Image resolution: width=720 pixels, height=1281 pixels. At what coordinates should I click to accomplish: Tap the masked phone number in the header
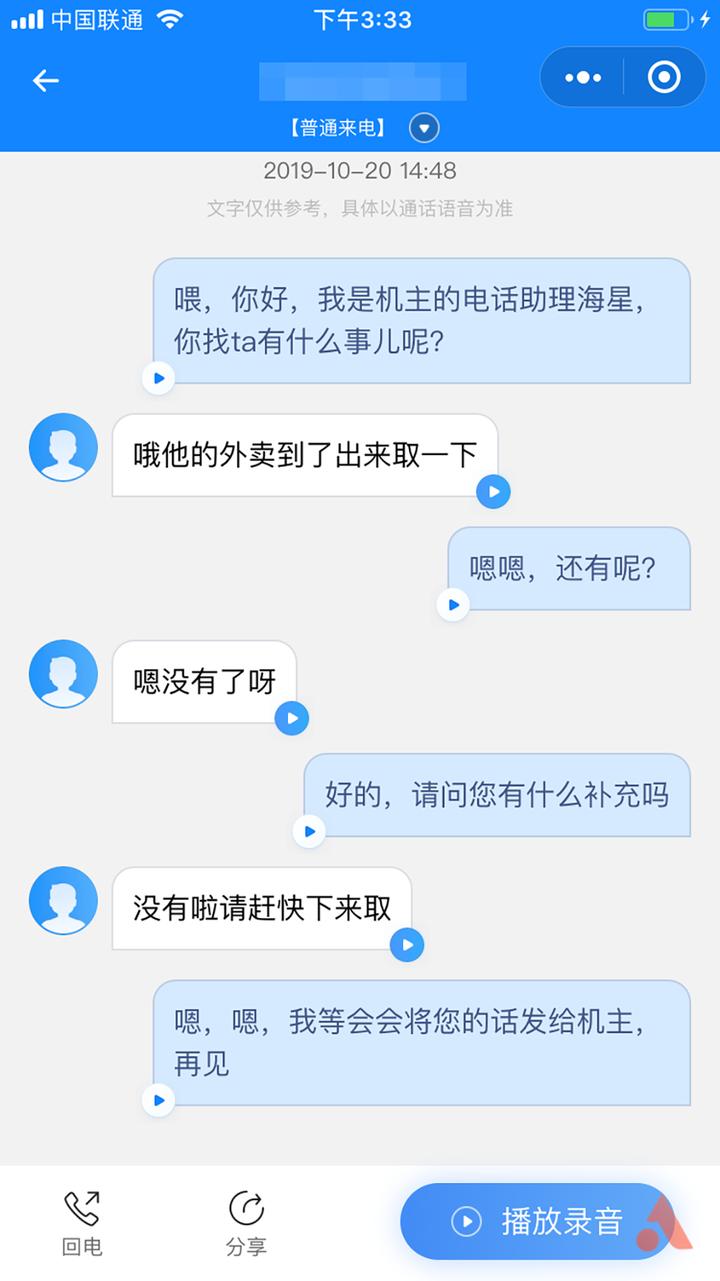(x=362, y=80)
